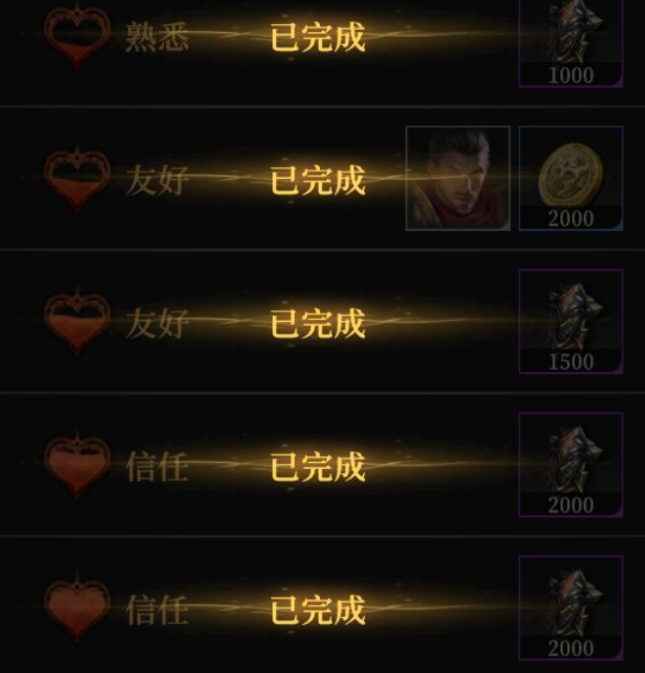Inspect the gold coin reward worth 2000

[571, 178]
